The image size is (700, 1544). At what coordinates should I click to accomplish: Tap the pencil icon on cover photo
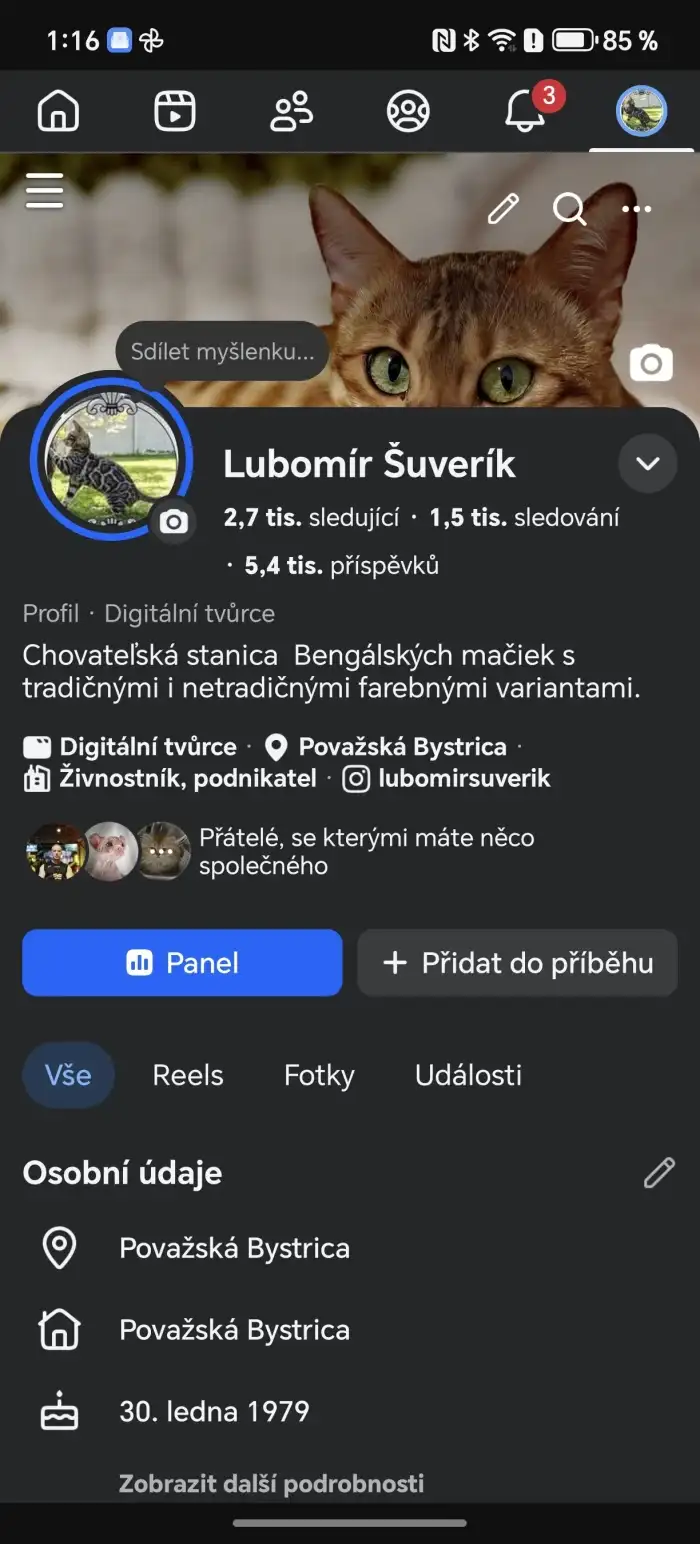tap(503, 209)
